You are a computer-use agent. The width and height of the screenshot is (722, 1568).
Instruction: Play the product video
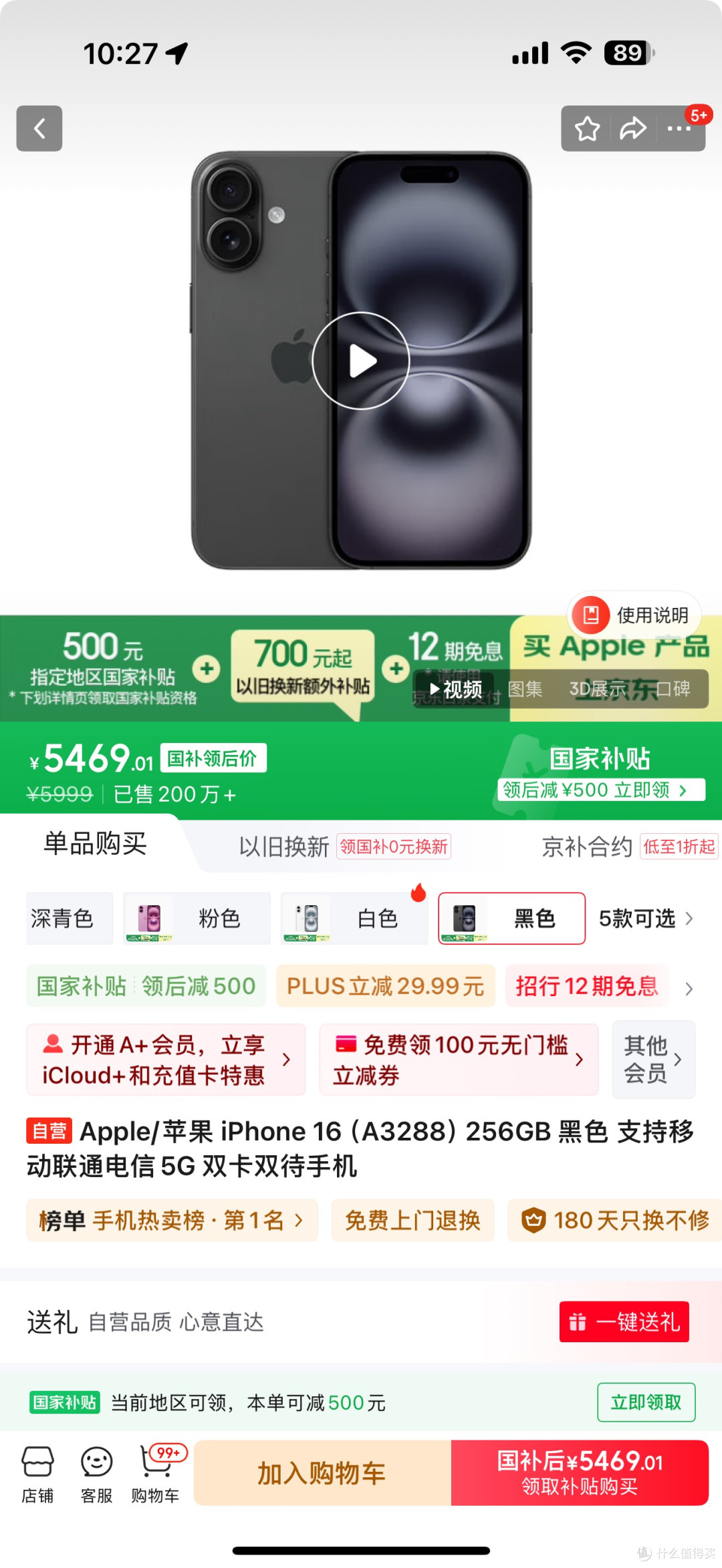(x=361, y=361)
